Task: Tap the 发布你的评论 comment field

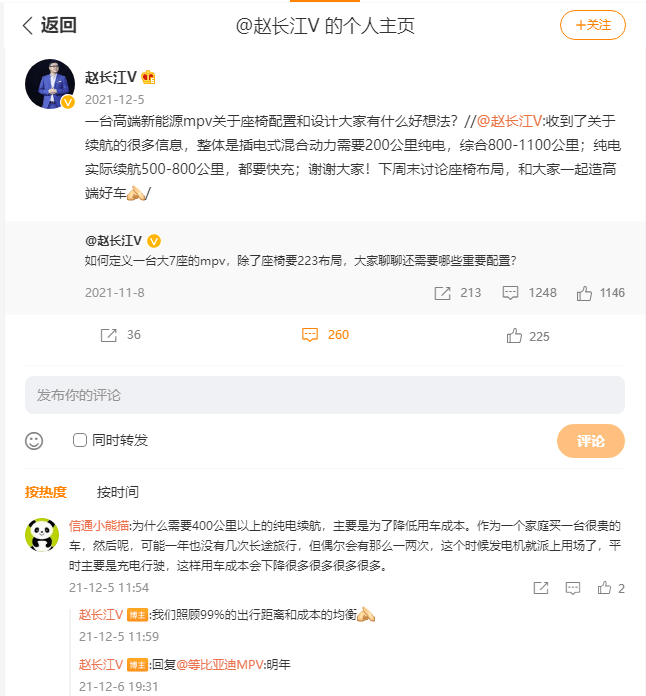Action: tap(324, 395)
